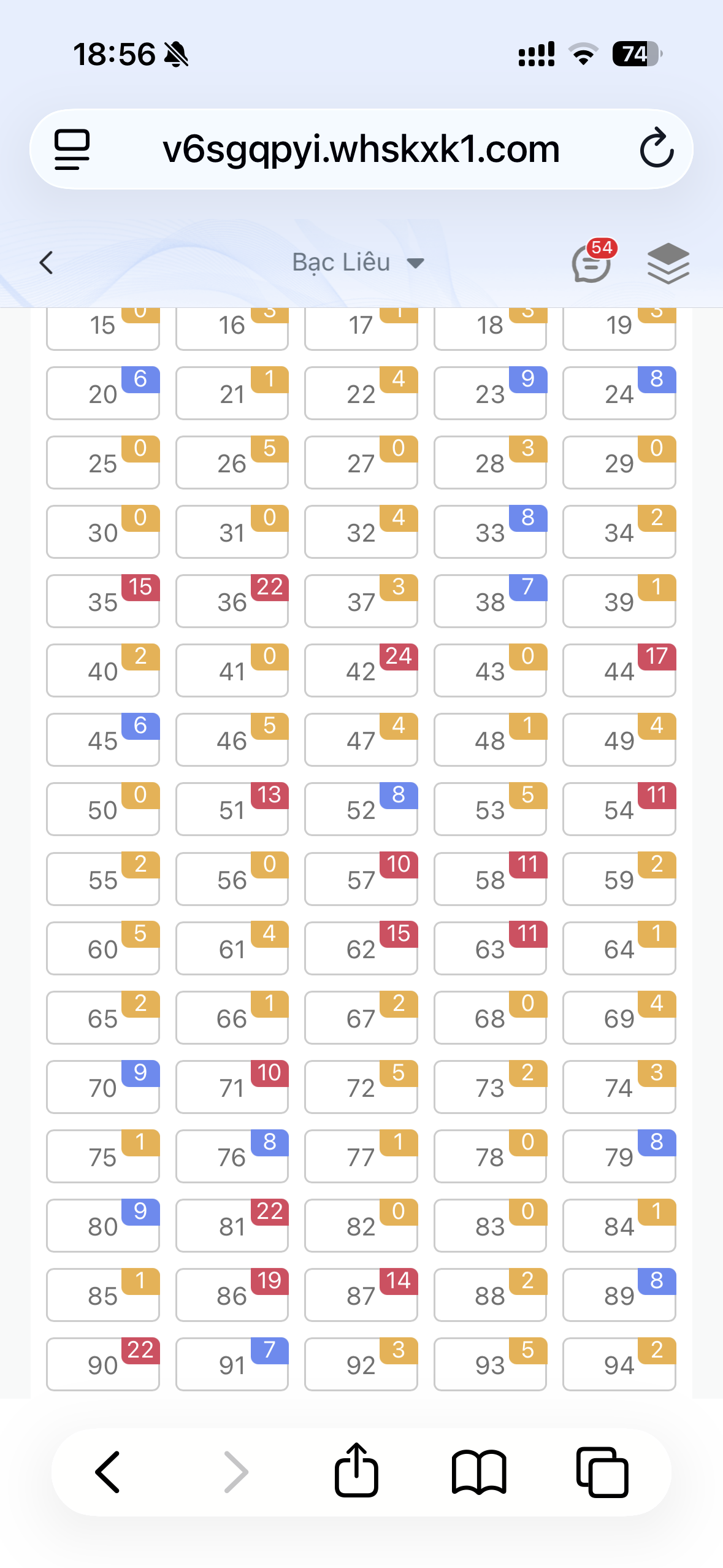Select number 42 in the grid
723x1568 pixels.
361,671
